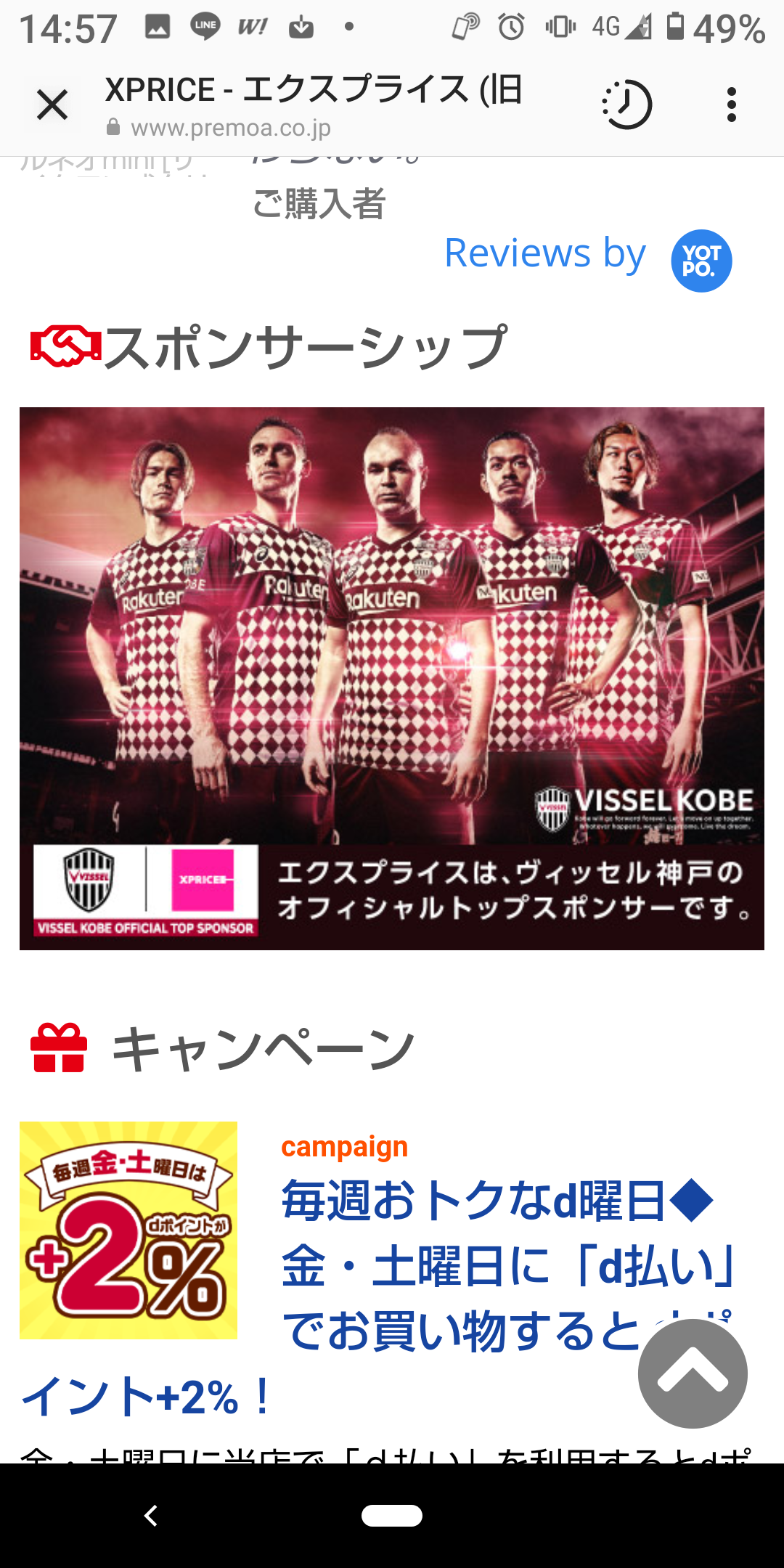Image resolution: width=784 pixels, height=1568 pixels.
Task: Close the XPRICE browser tab
Action: click(x=52, y=105)
